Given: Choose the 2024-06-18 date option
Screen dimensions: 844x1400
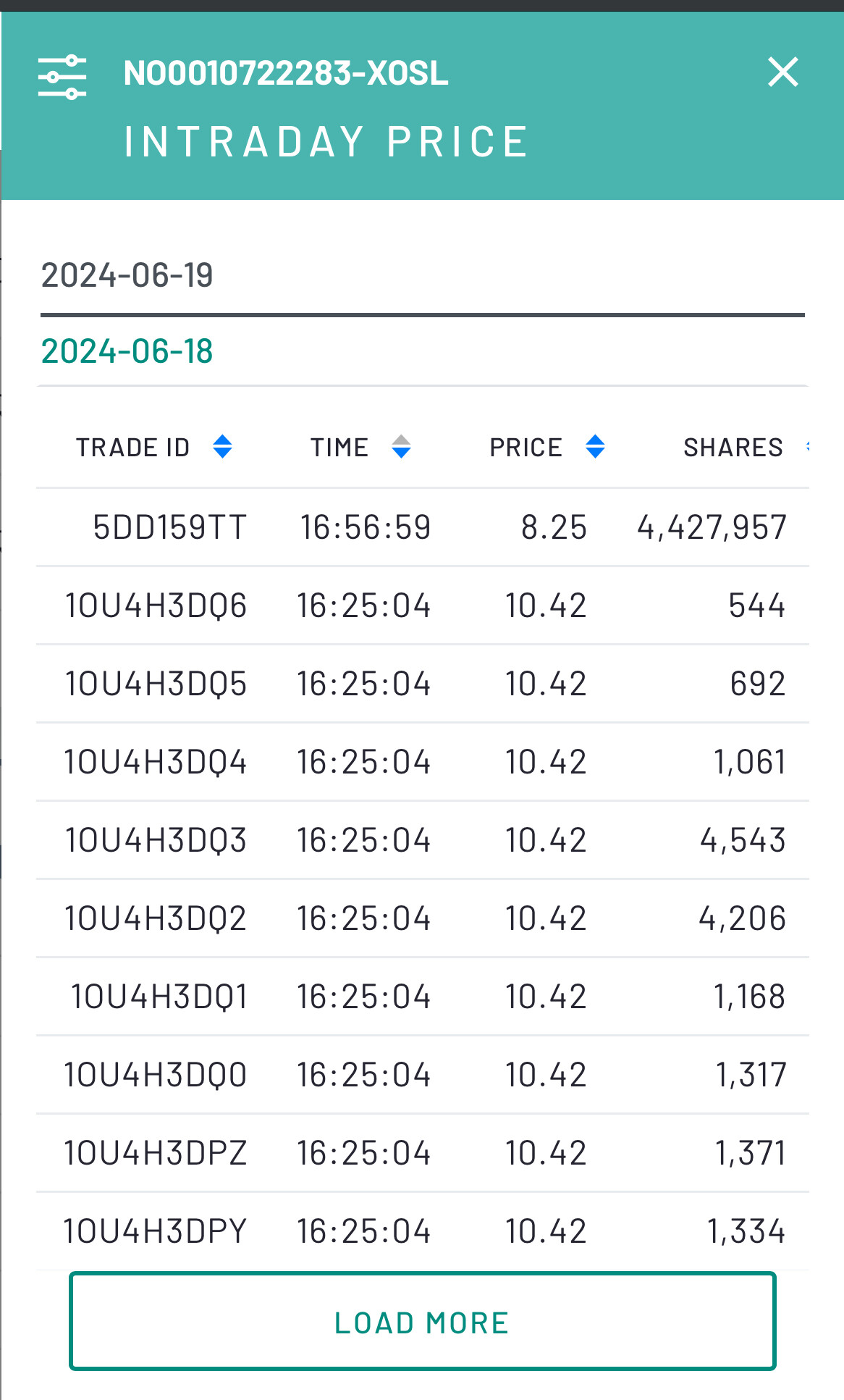Looking at the screenshot, I should click(127, 351).
